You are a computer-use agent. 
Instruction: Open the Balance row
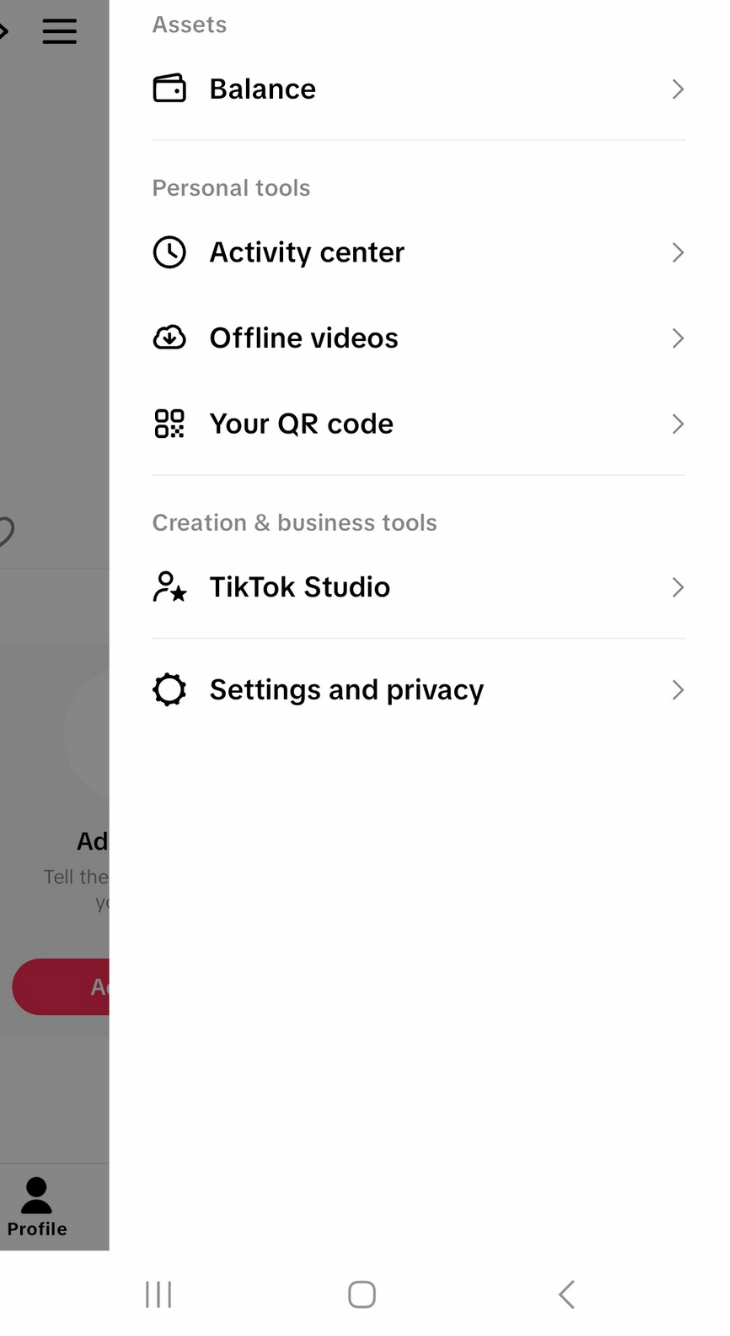tap(418, 89)
